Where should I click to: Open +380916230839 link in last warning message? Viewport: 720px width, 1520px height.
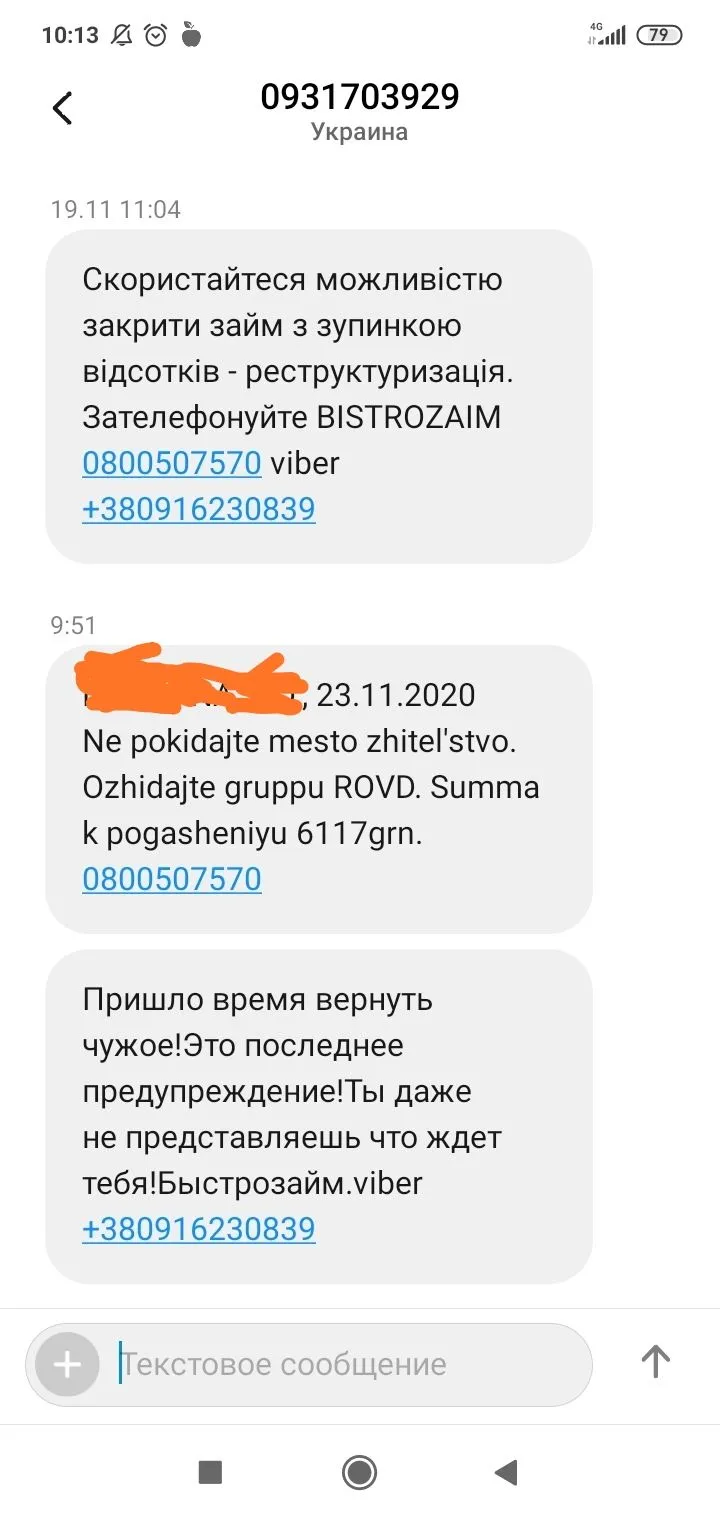(198, 1229)
